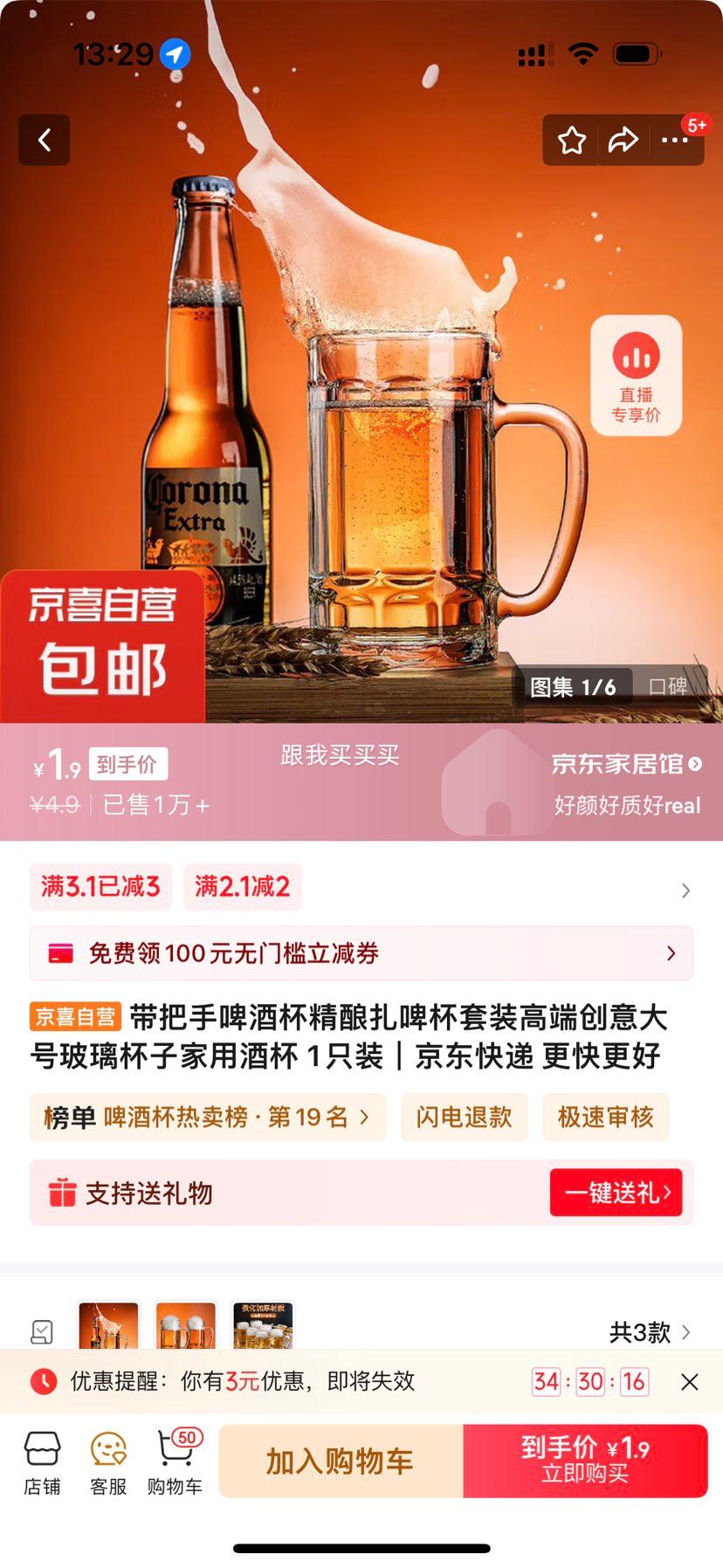Open the three-dot overflow menu
The image size is (723, 1568).
tap(674, 140)
